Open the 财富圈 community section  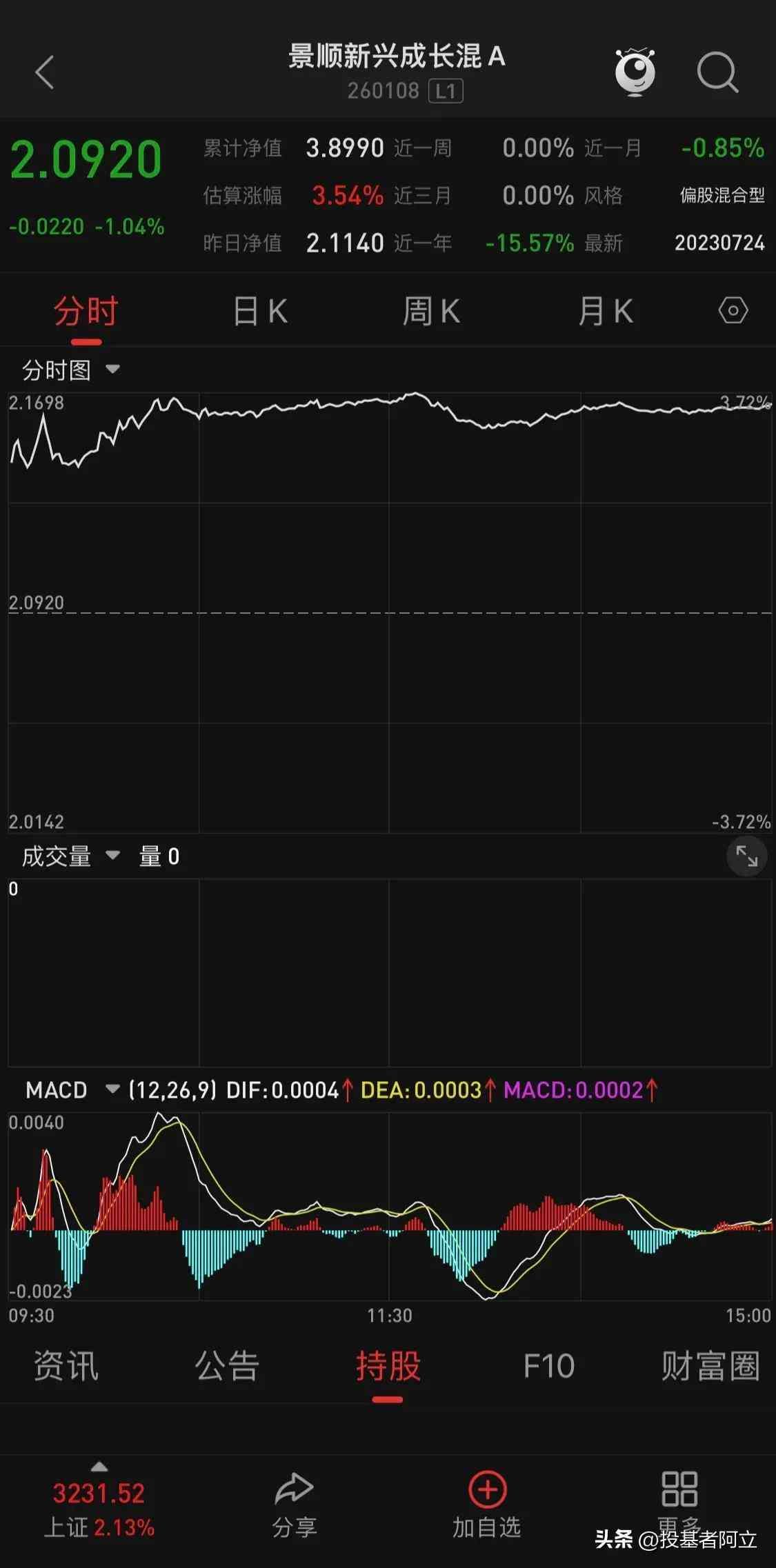click(709, 1367)
